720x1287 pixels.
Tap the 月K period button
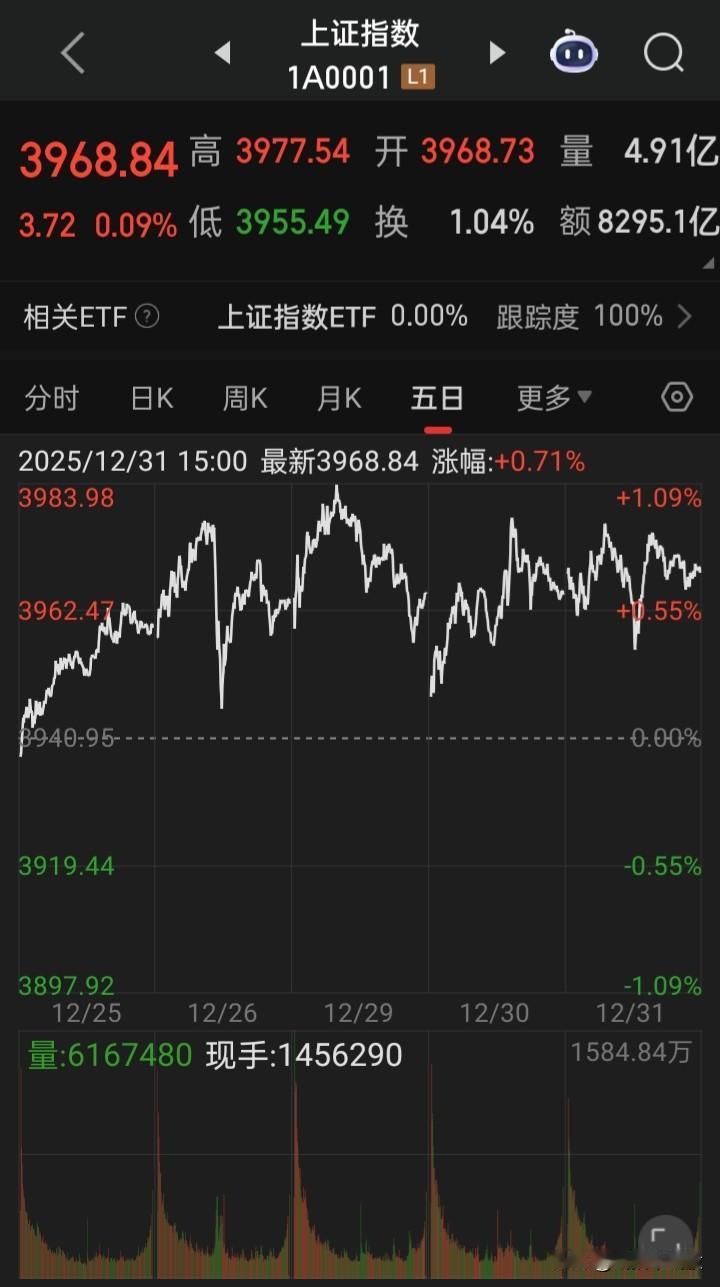click(x=338, y=397)
